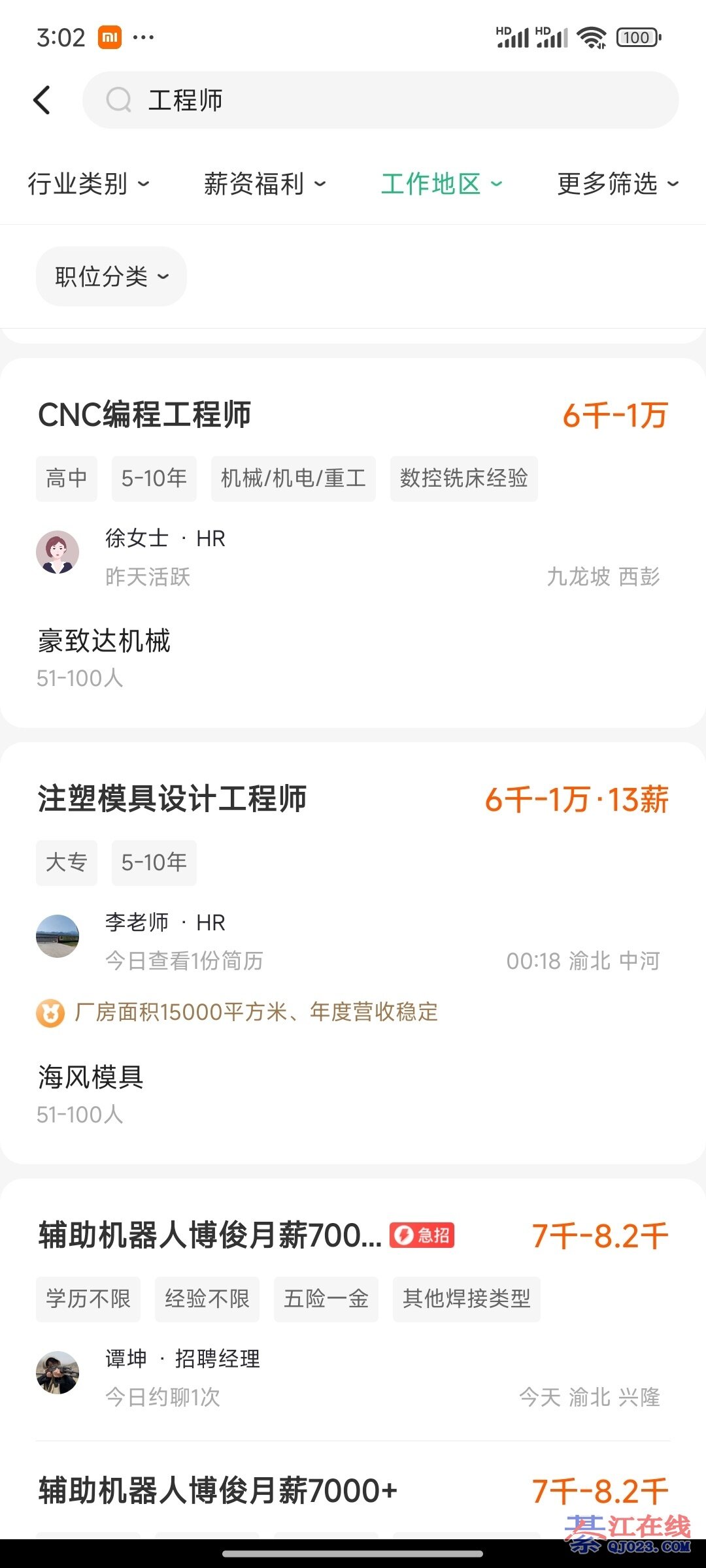Open the CNC编程工程师 job listing

click(x=145, y=415)
